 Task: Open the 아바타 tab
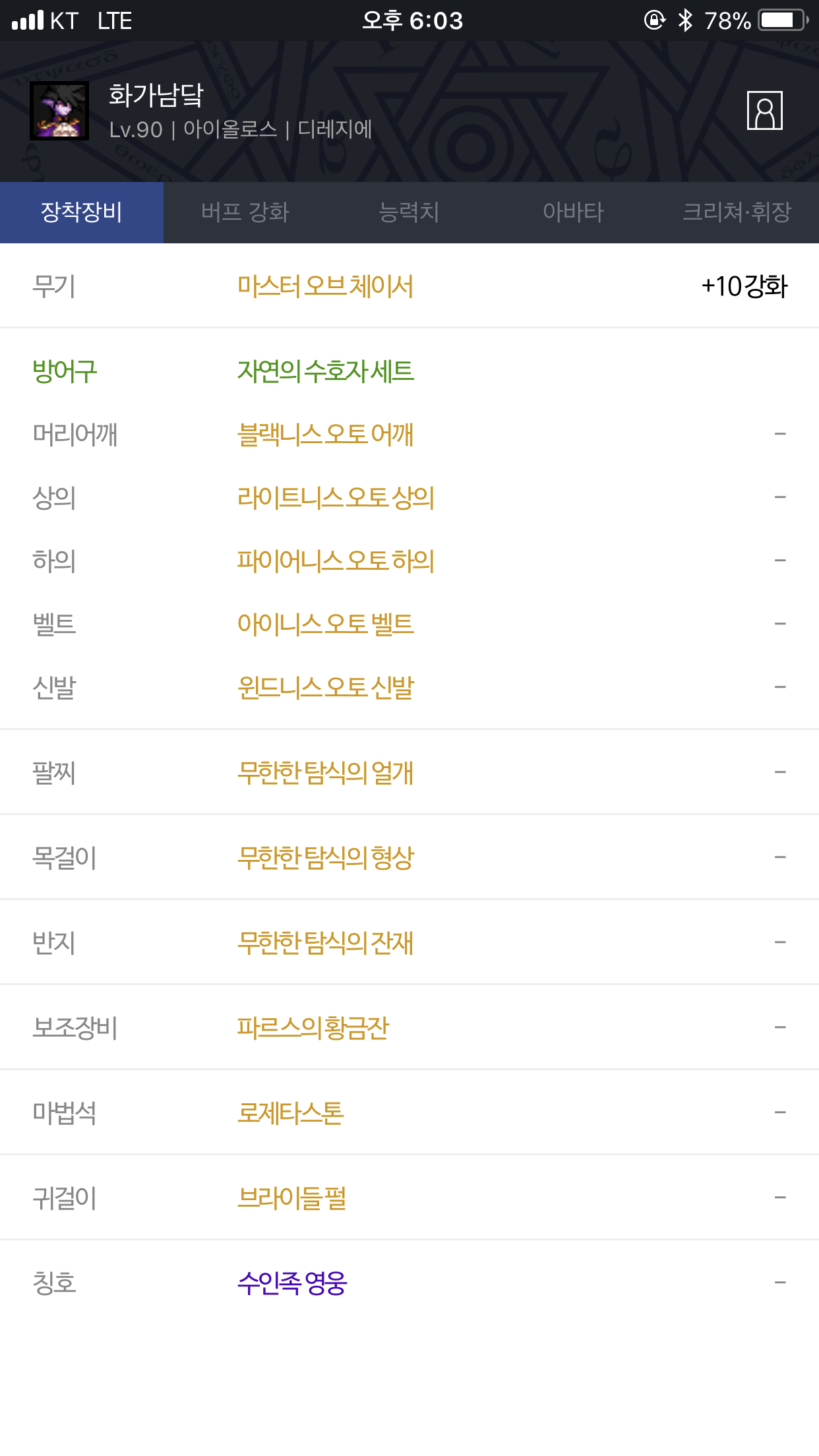coord(573,212)
